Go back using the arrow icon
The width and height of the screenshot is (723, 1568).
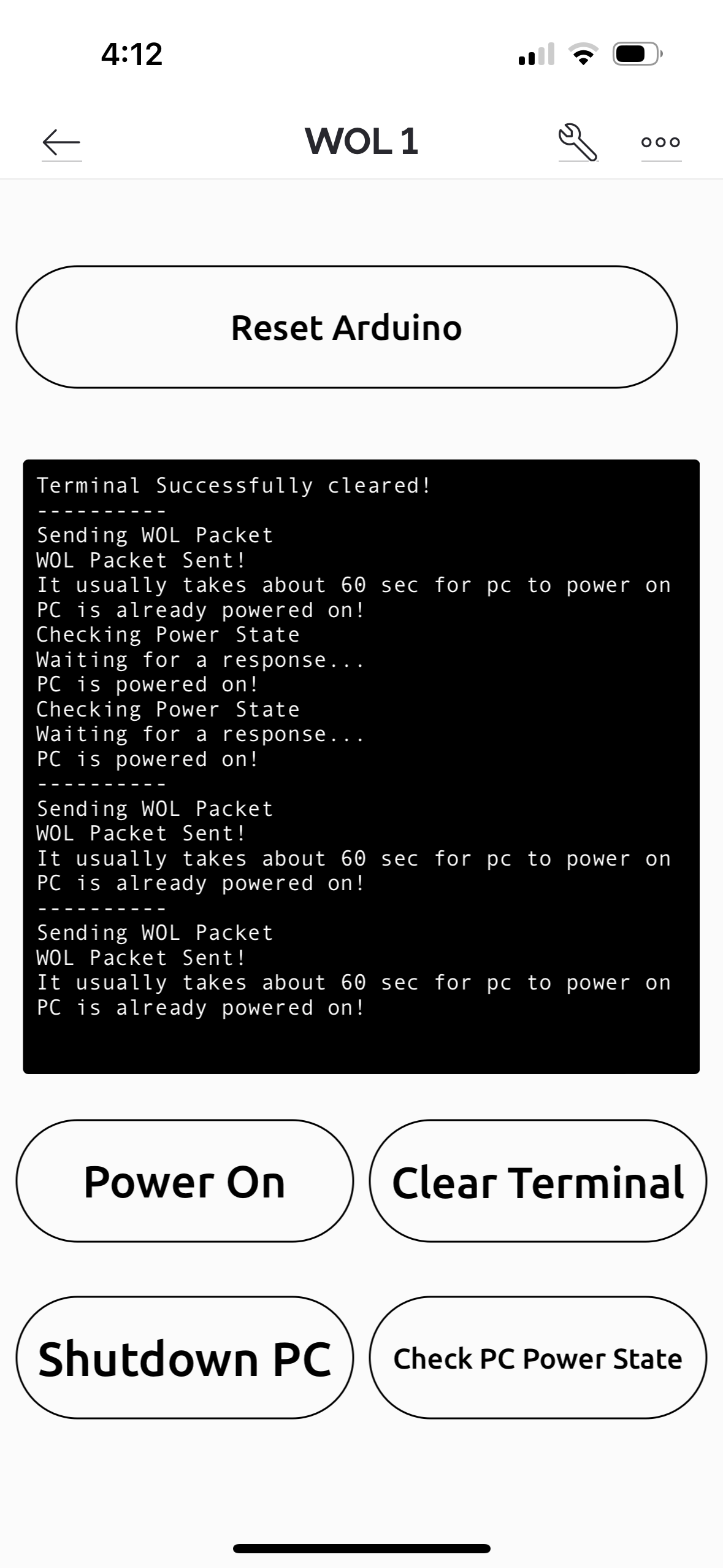61,143
